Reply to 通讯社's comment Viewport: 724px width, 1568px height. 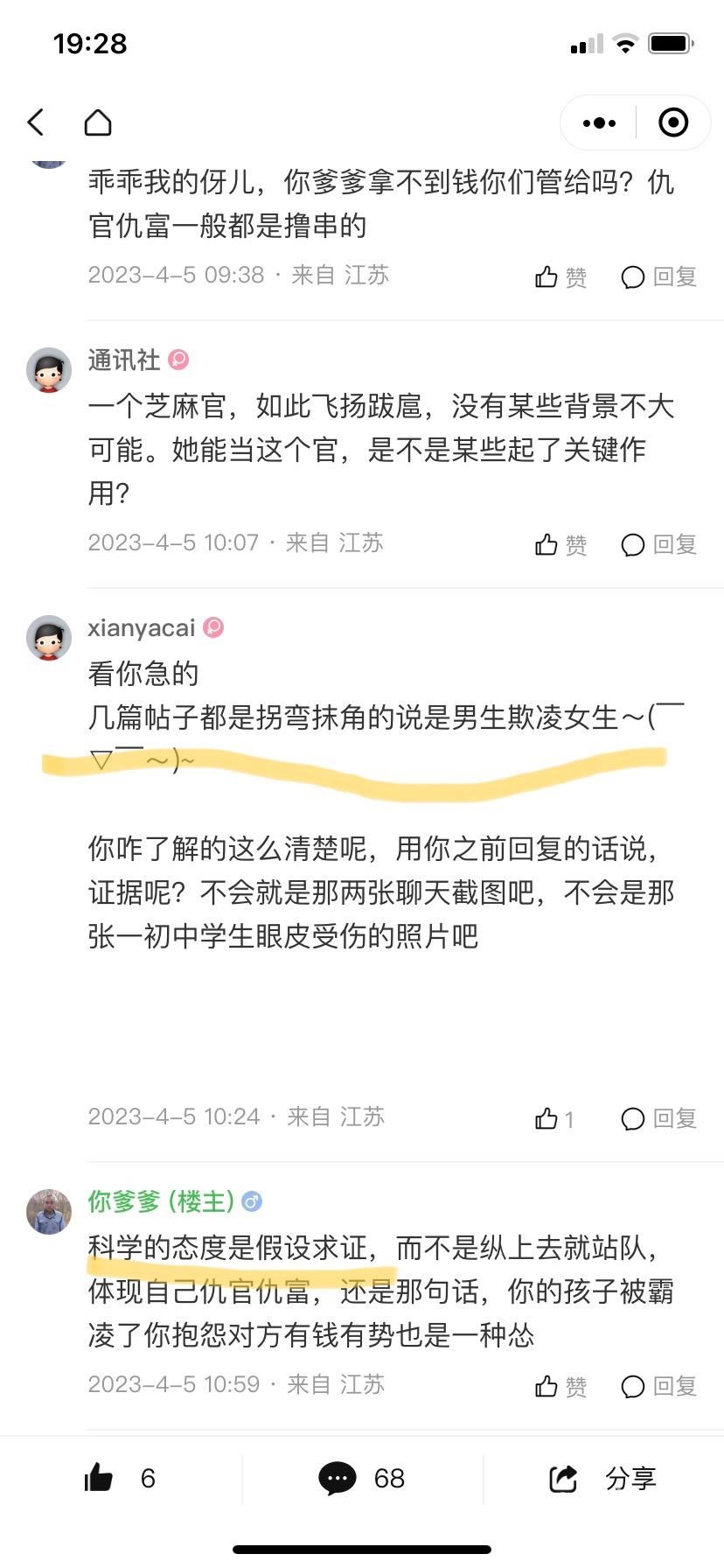point(658,545)
